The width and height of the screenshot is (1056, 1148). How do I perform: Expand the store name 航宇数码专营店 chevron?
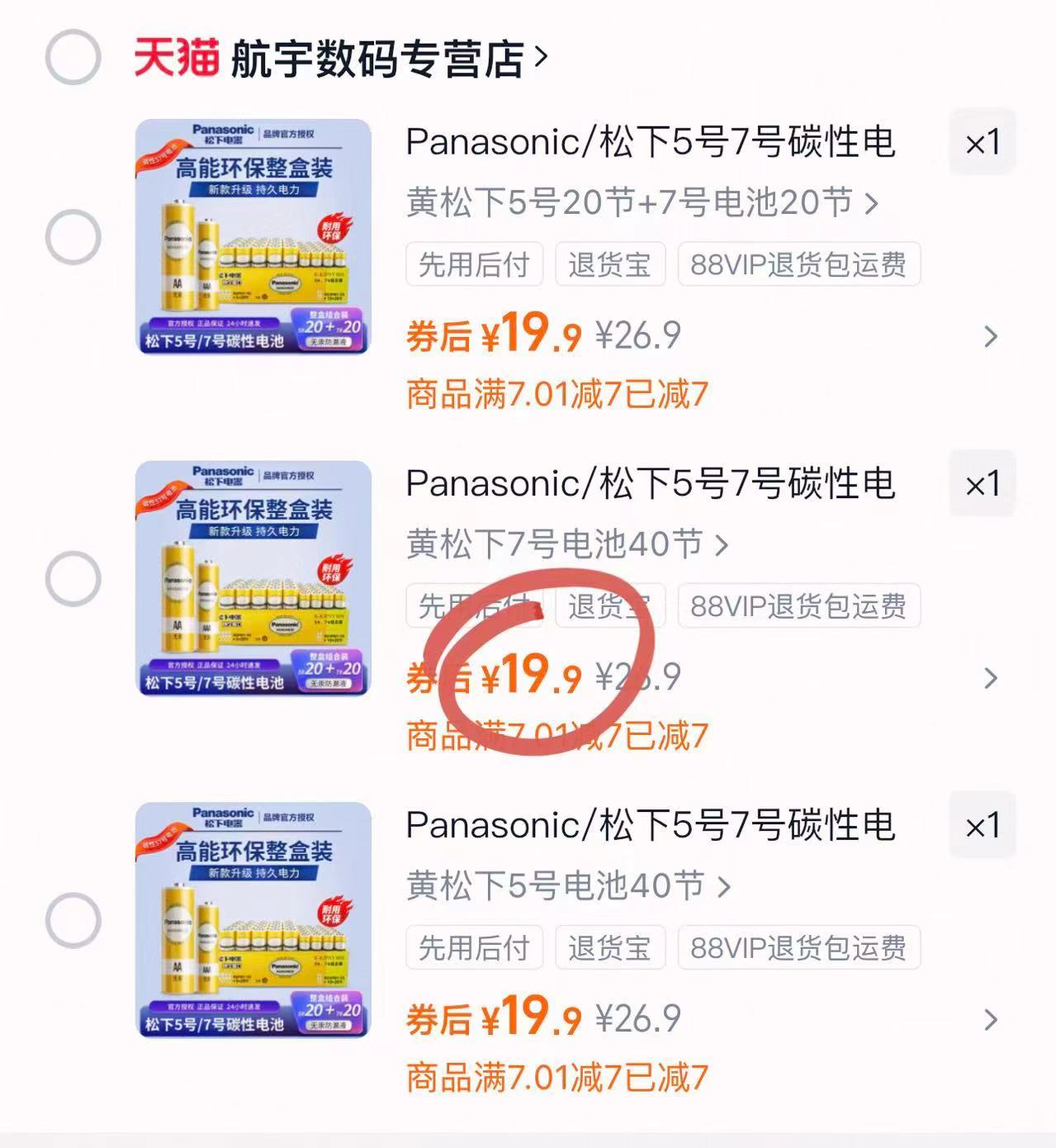[x=542, y=59]
